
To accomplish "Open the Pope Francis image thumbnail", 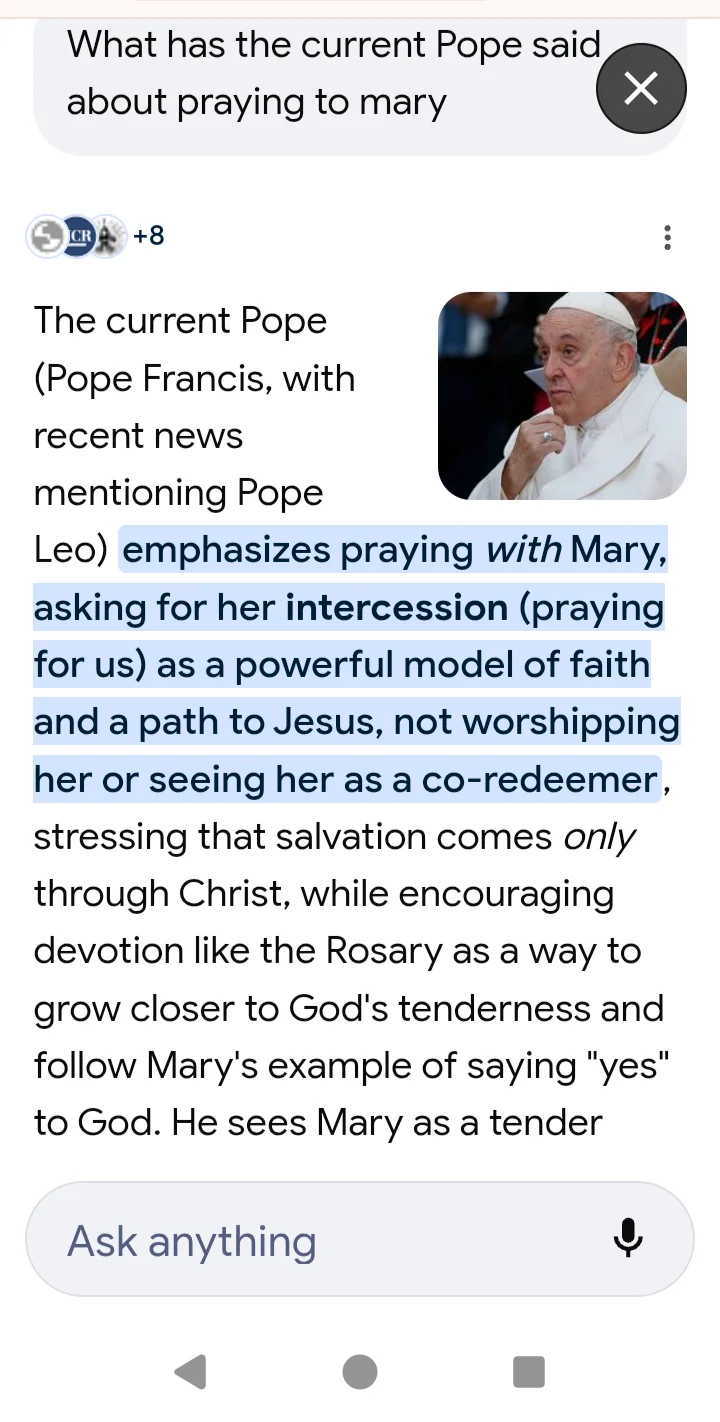I will pyautogui.click(x=562, y=396).
